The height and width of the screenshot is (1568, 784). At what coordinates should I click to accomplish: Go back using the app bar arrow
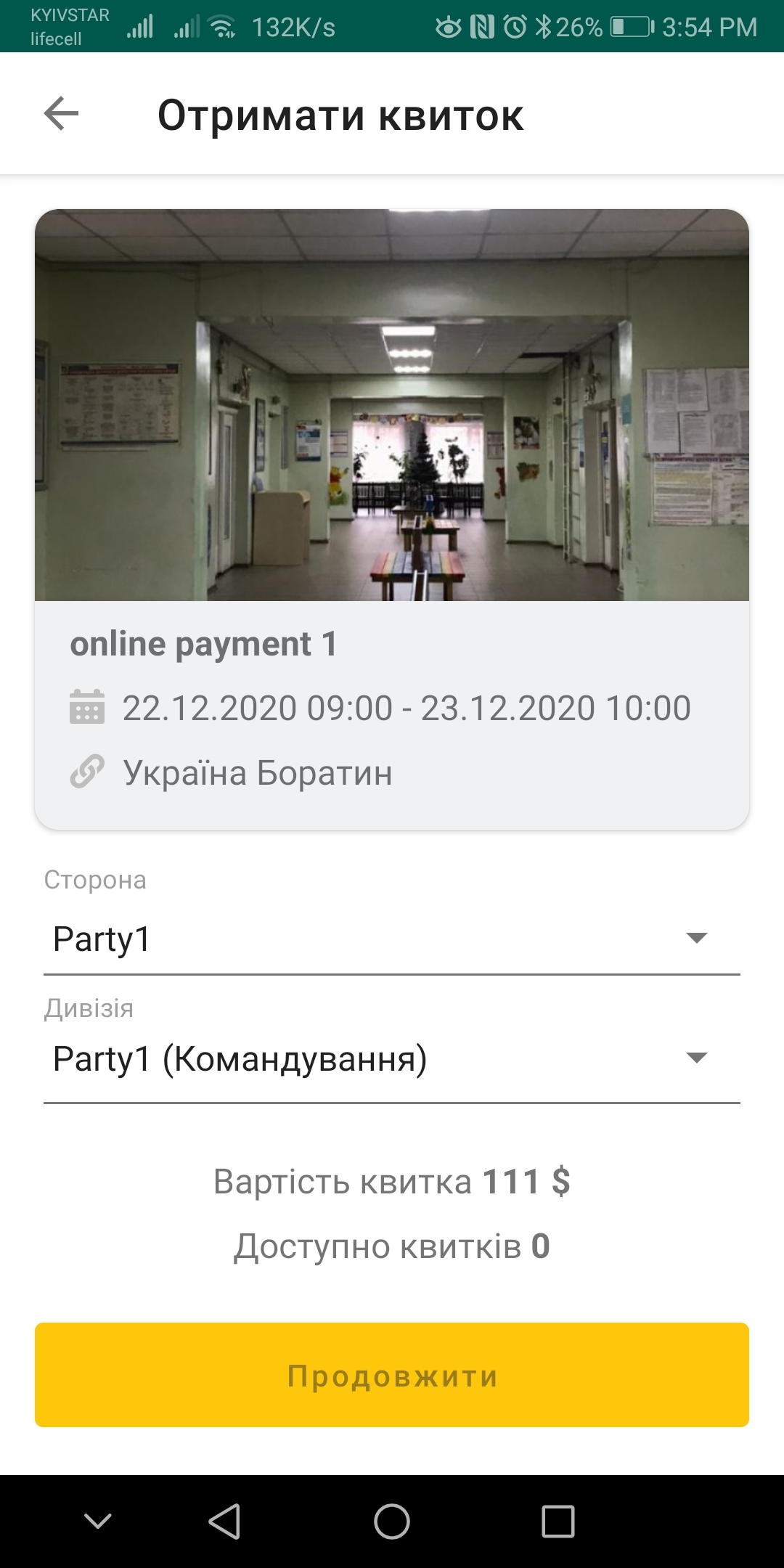[61, 114]
